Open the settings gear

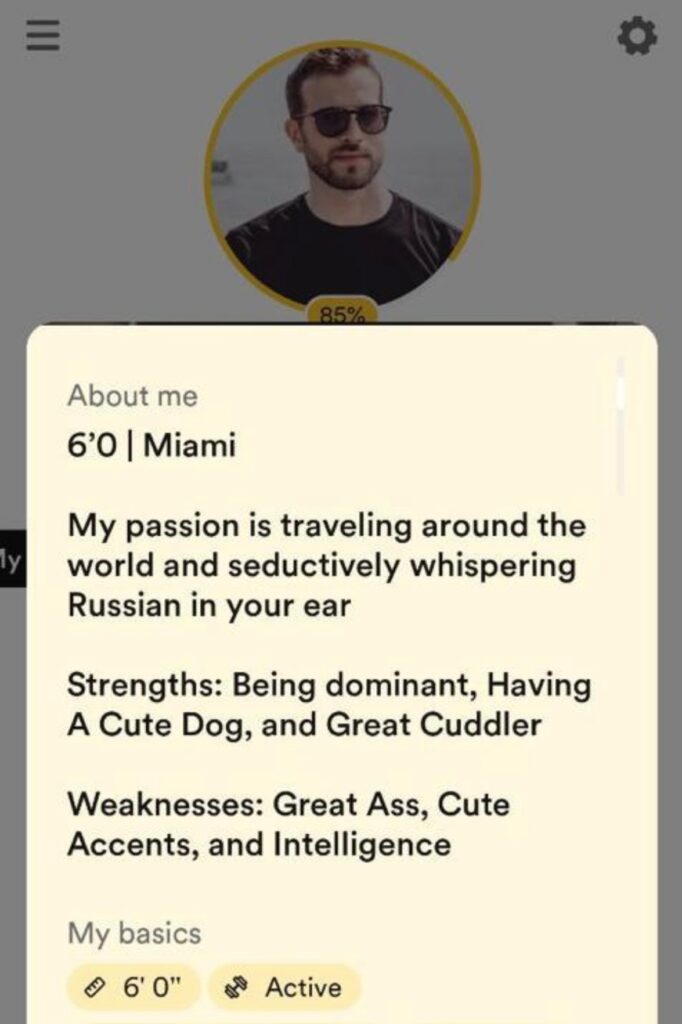click(637, 38)
